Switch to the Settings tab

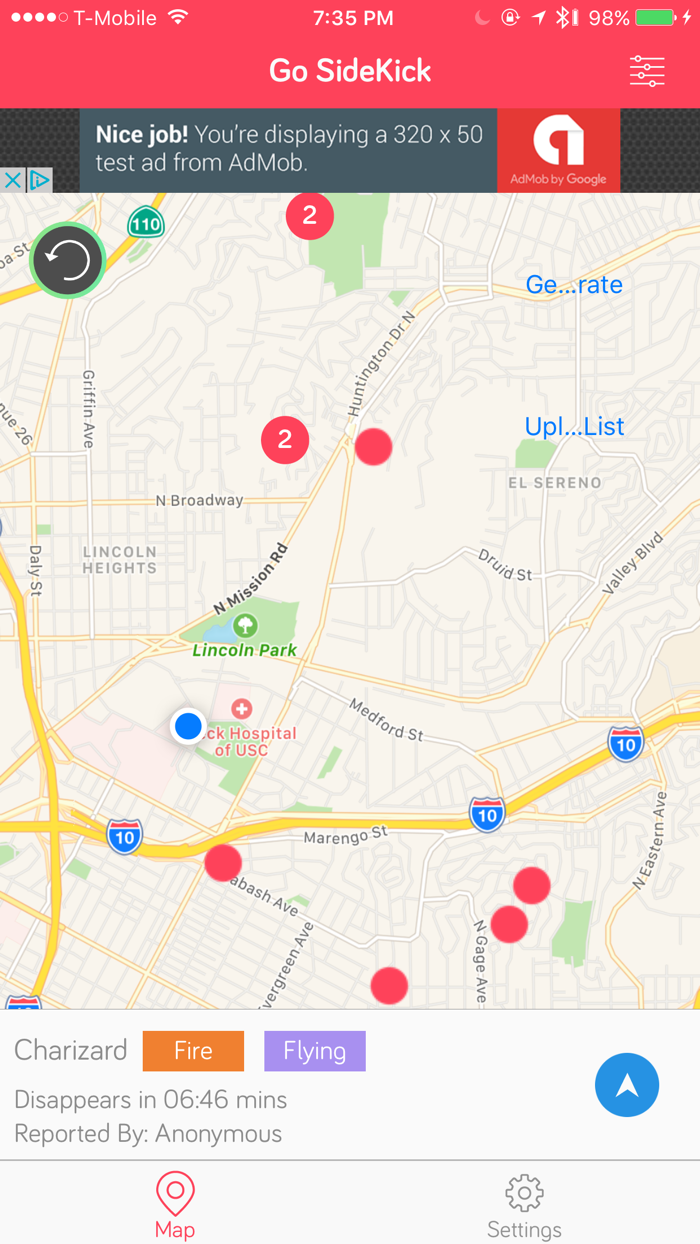tap(524, 1207)
